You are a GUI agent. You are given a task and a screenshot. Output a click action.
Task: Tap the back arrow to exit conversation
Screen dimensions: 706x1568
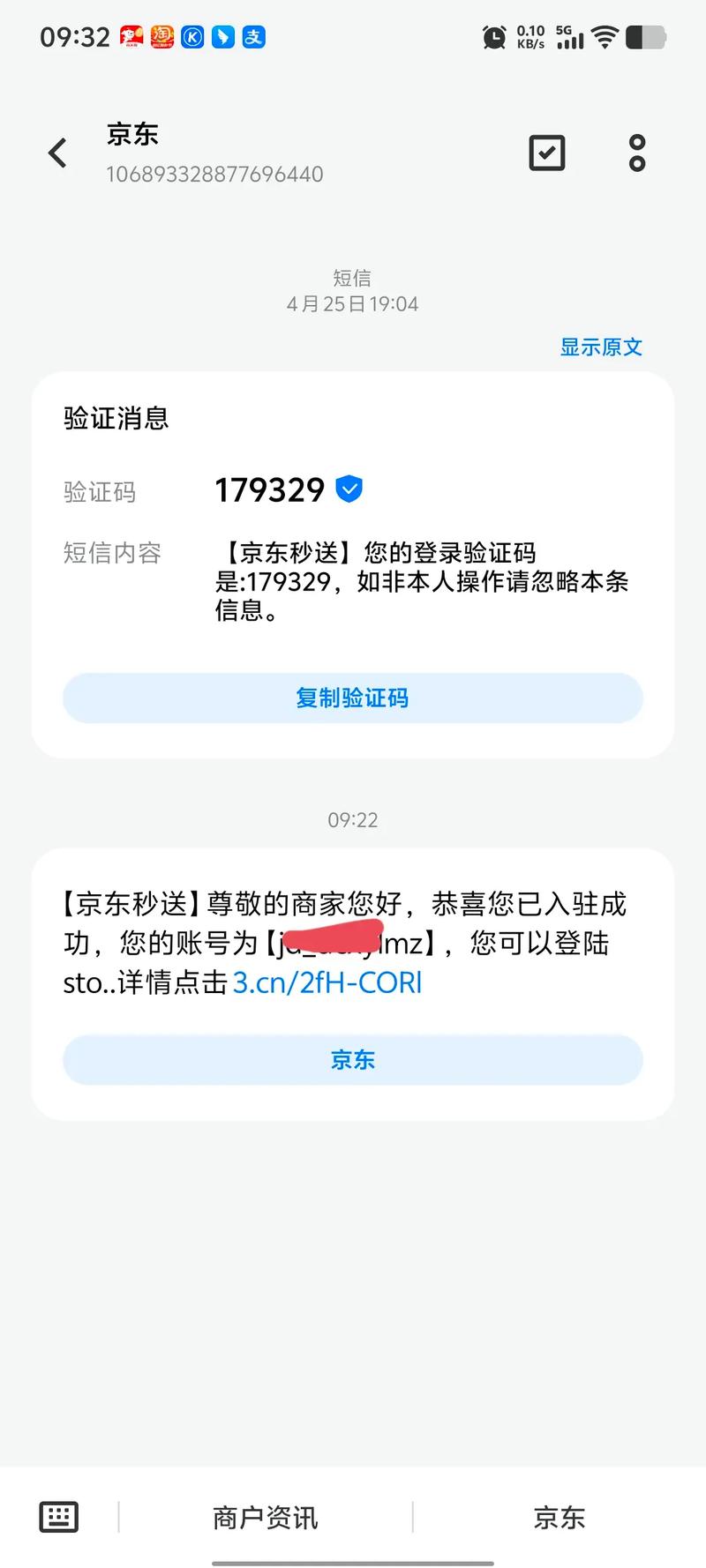click(x=56, y=153)
